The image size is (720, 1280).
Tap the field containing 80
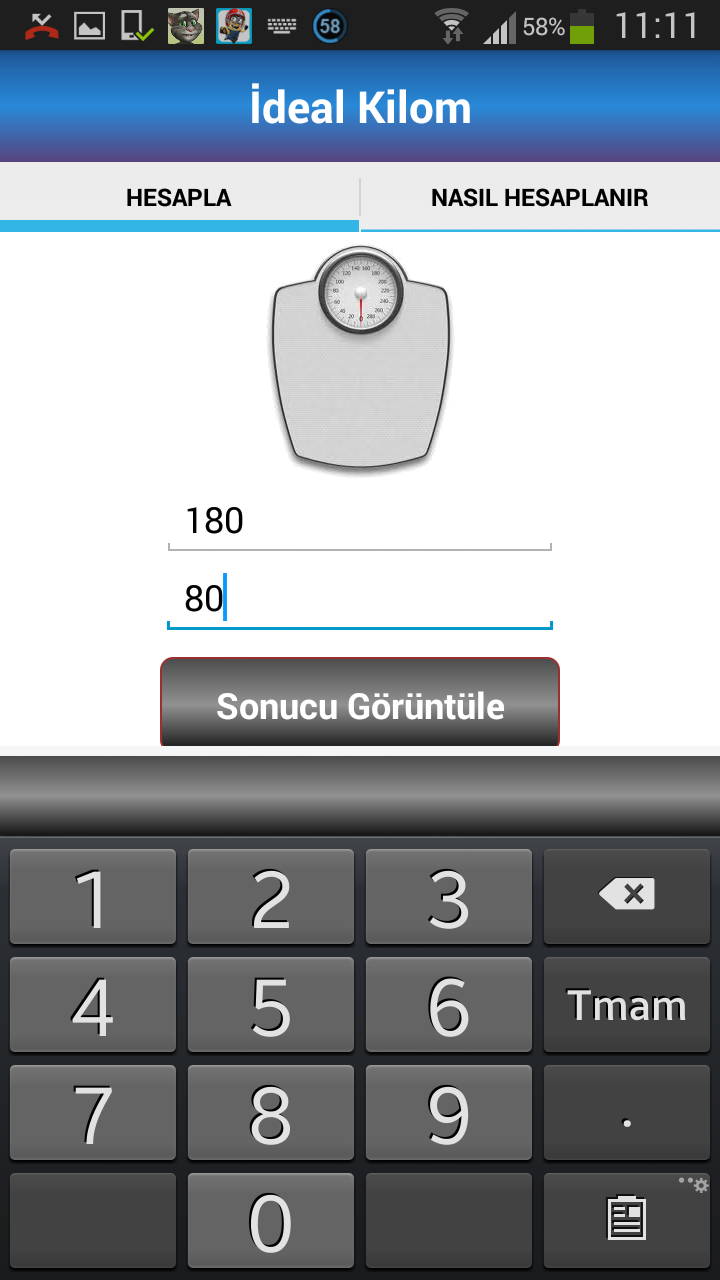click(360, 600)
